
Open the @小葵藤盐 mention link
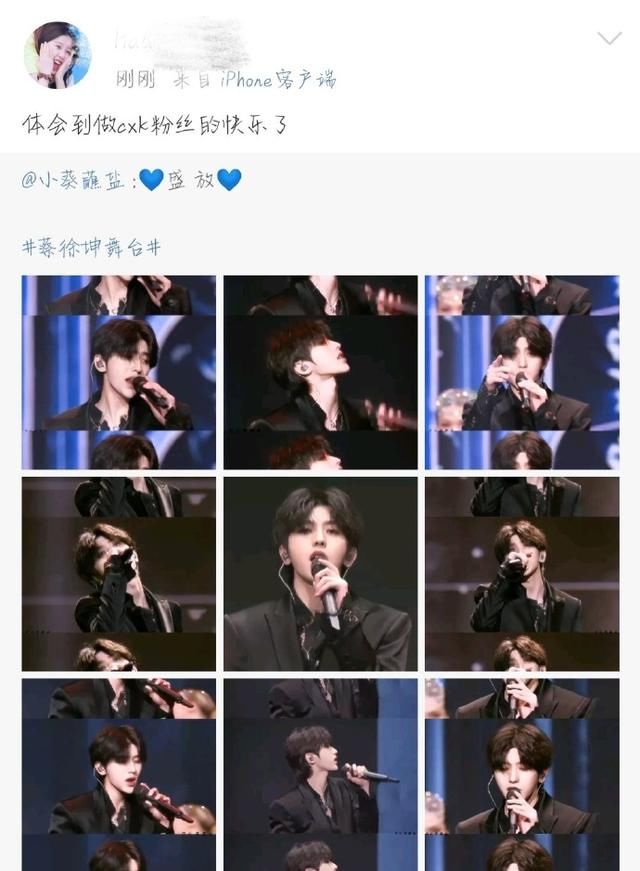pos(76,180)
